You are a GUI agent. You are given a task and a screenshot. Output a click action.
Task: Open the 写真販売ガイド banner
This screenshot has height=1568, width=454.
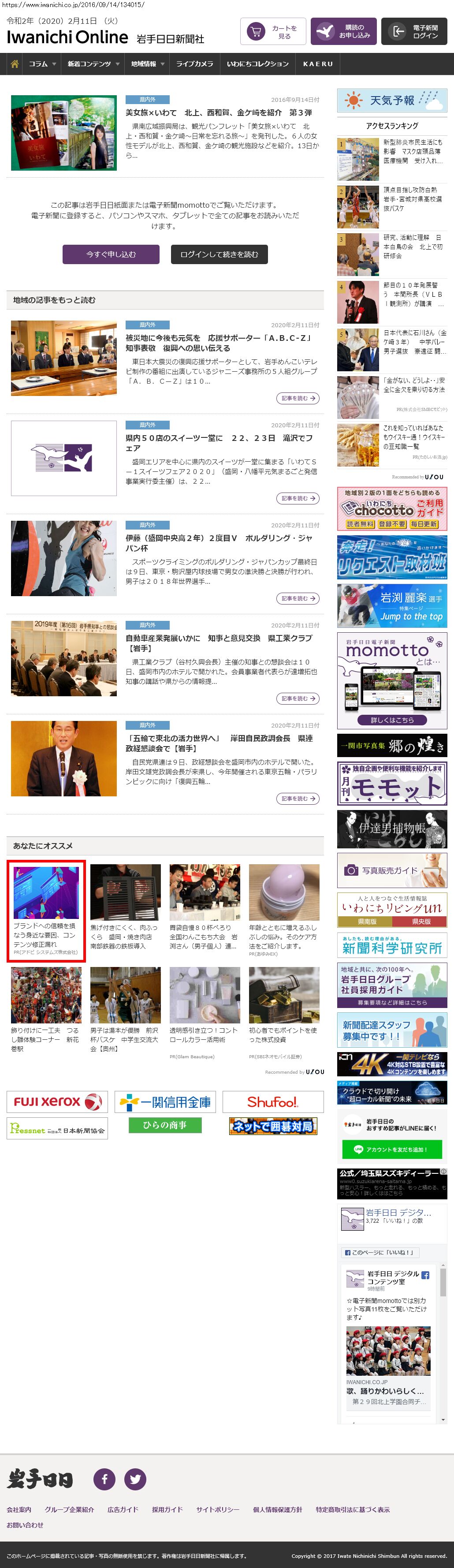(392, 870)
